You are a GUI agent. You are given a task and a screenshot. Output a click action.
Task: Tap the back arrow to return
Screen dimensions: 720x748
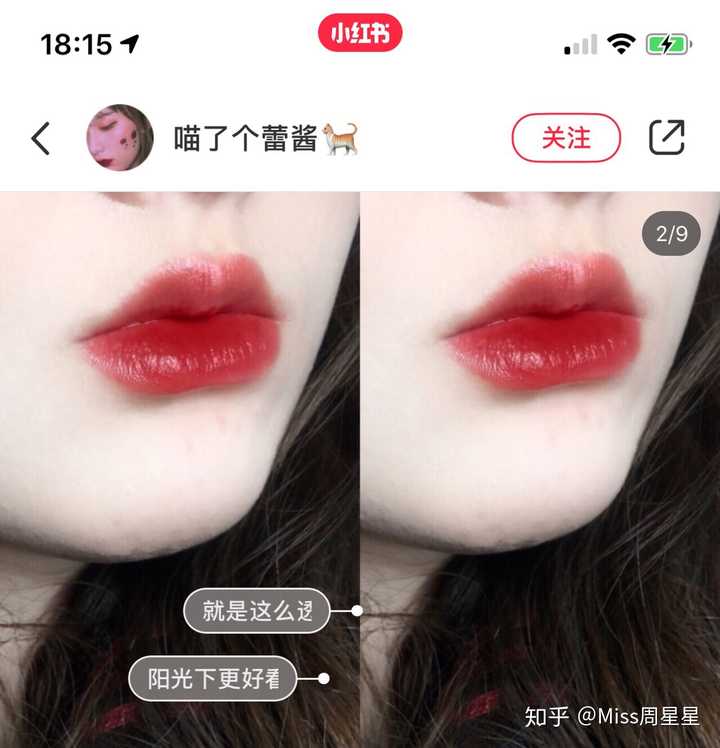40,137
